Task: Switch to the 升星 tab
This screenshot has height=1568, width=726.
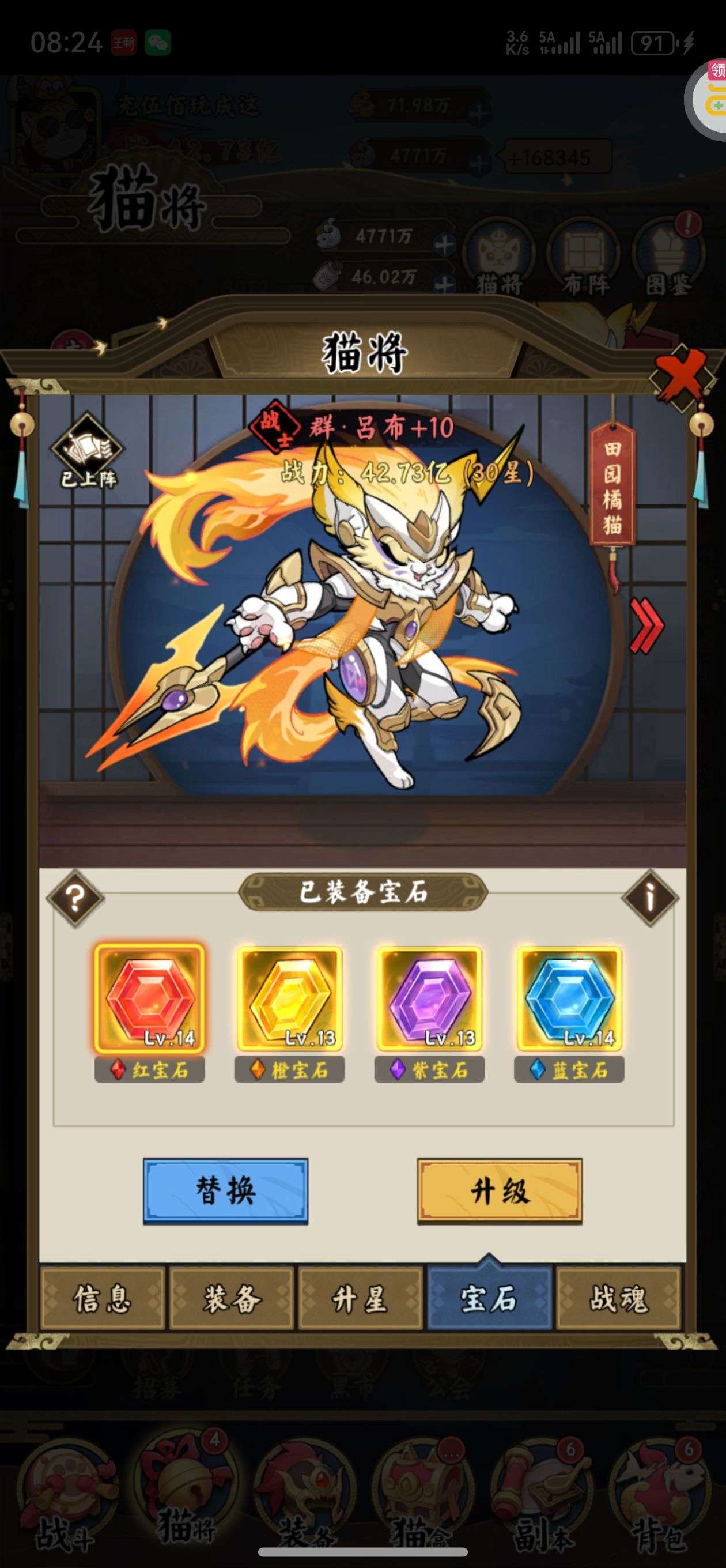Action: (360, 1298)
